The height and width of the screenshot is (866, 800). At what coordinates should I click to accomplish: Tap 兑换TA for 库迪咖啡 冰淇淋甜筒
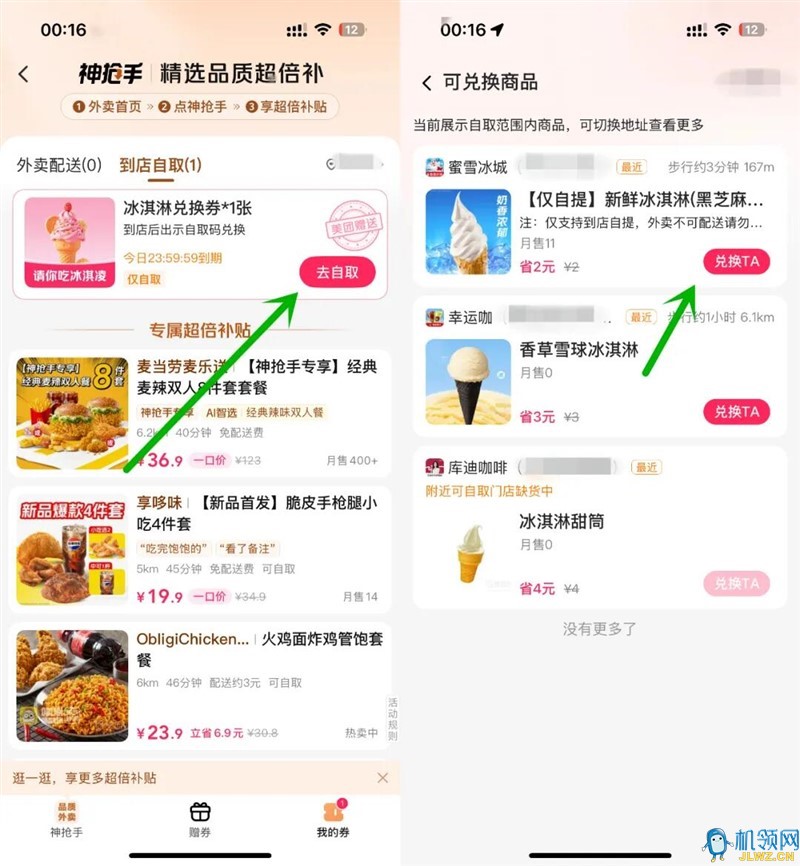[736, 583]
